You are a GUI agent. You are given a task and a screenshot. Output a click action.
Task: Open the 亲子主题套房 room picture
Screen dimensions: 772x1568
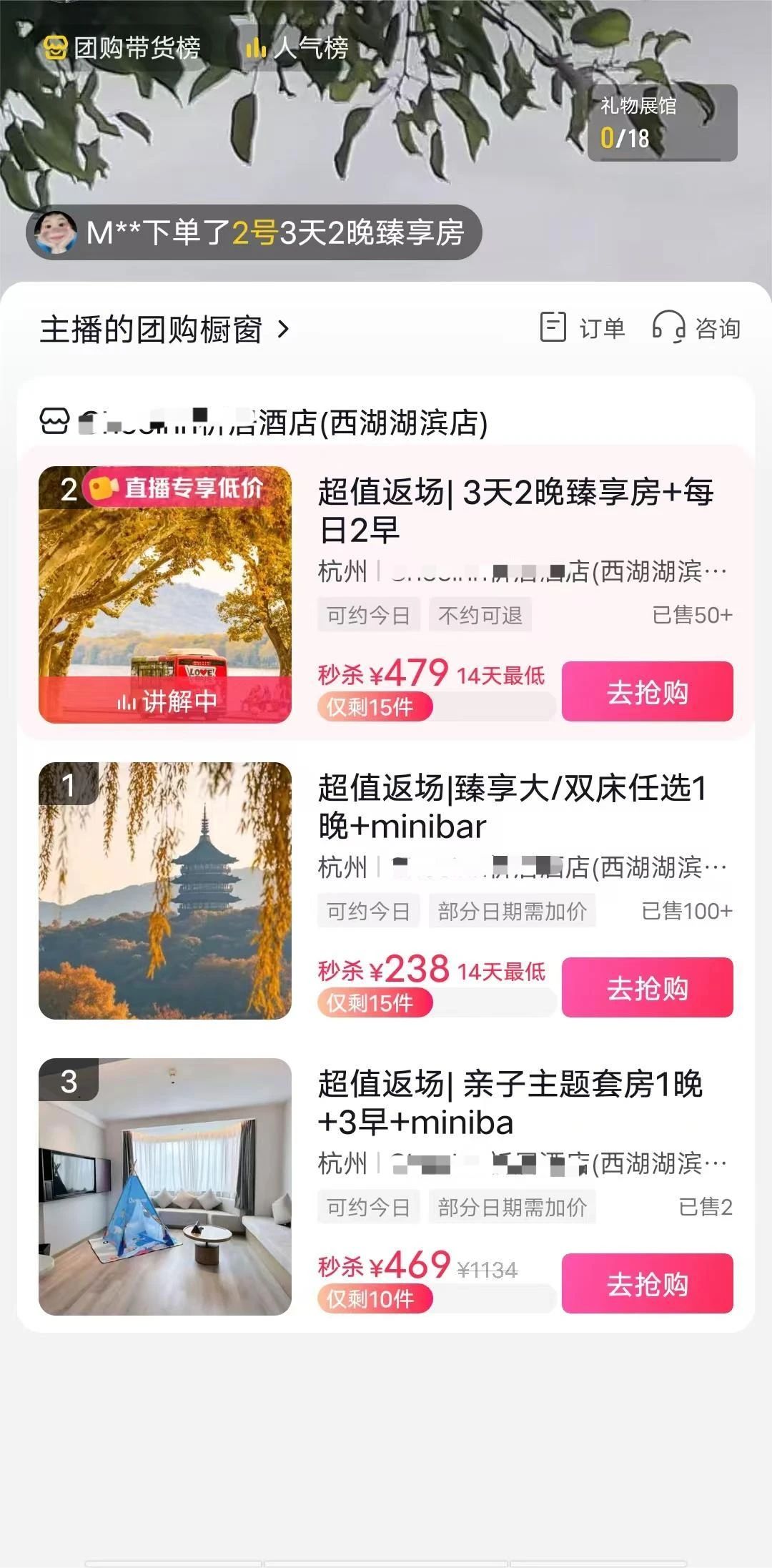165,1187
